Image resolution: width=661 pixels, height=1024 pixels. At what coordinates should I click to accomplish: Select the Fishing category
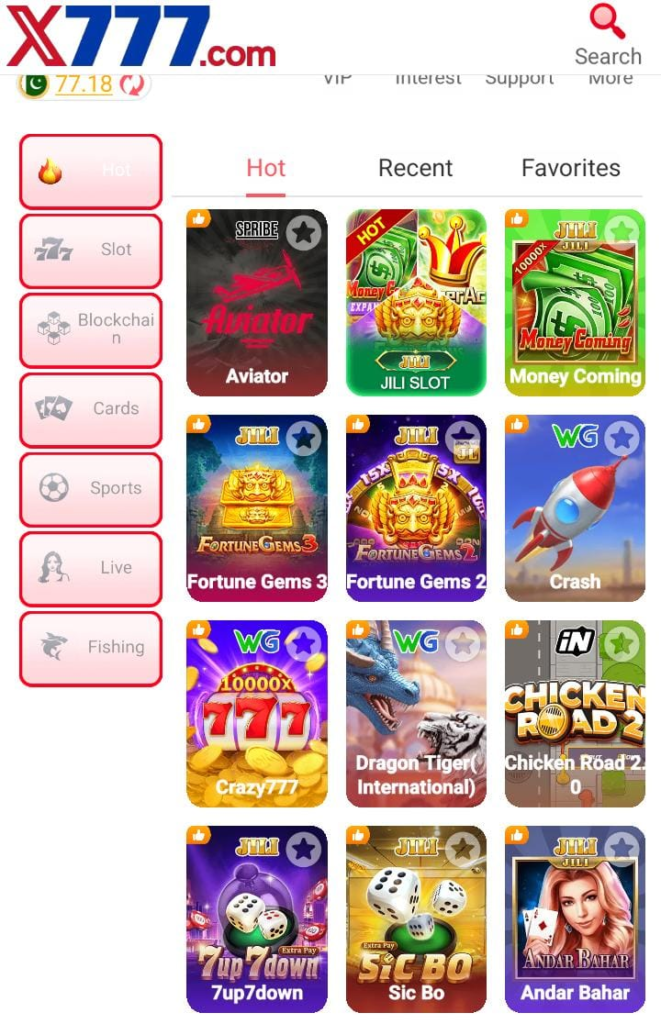click(x=90, y=647)
